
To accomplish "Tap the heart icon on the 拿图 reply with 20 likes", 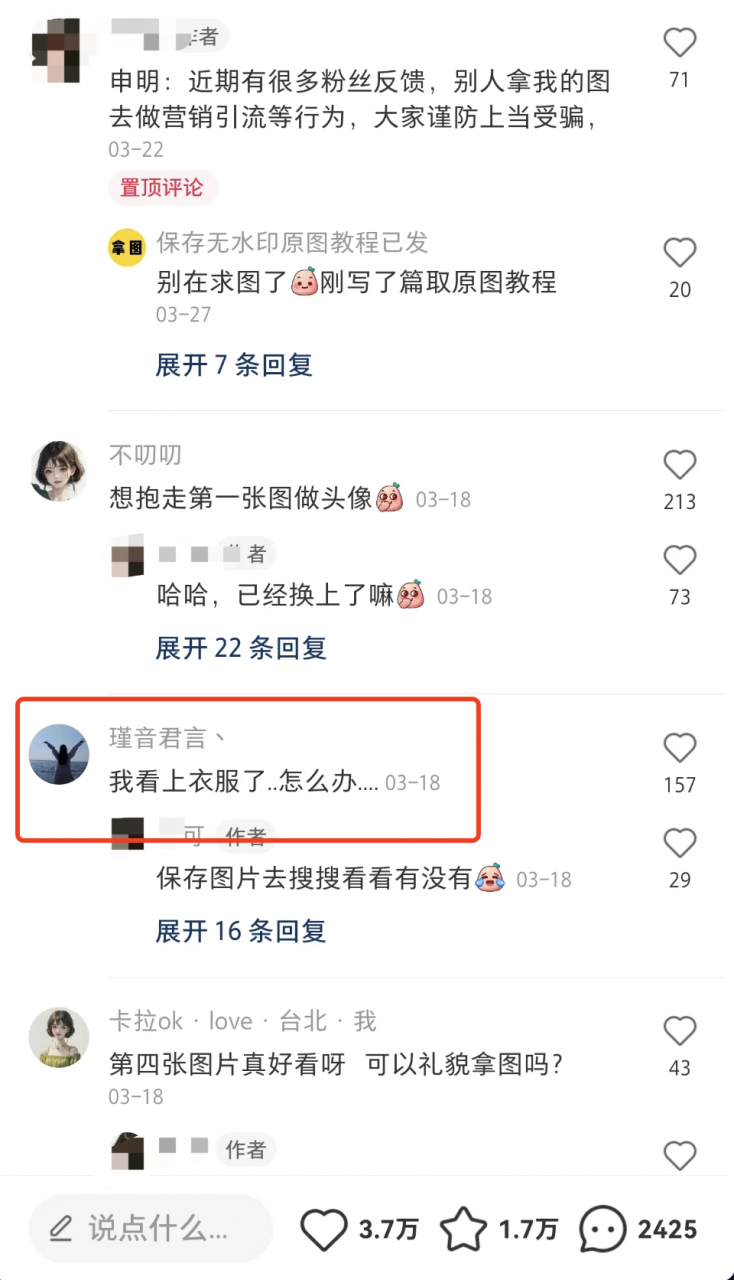I will click(x=679, y=252).
